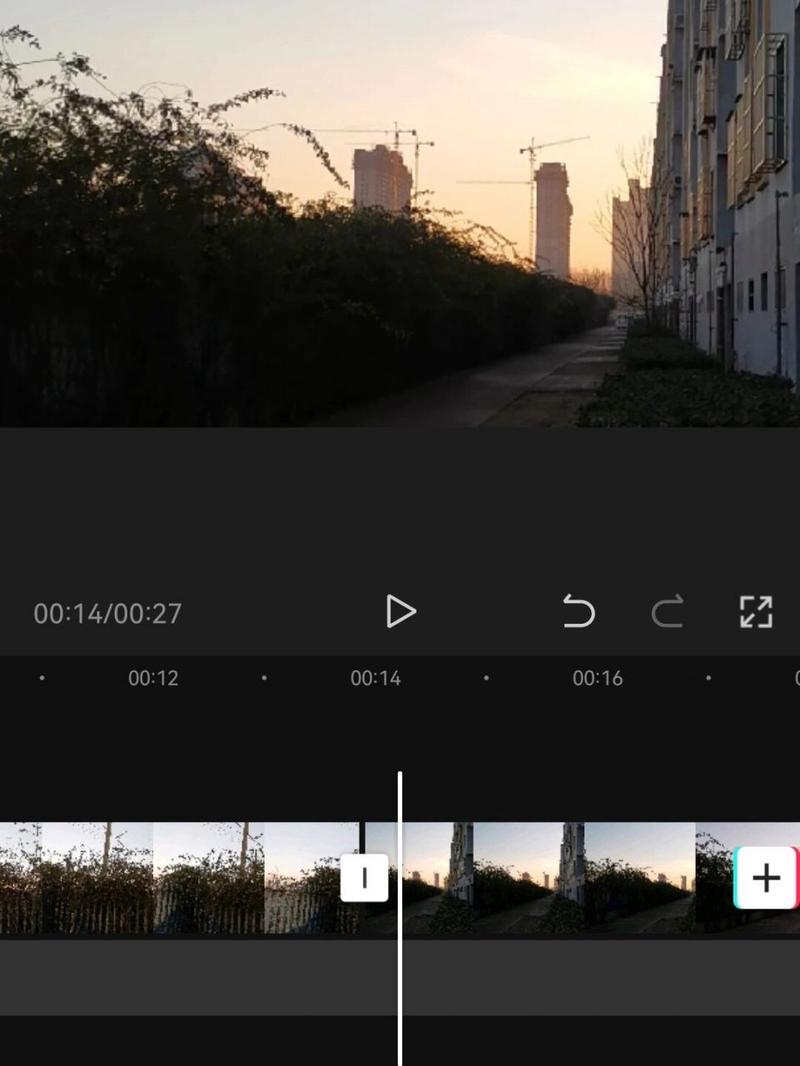
Task: Tap the Redo icon
Action: 667,612
